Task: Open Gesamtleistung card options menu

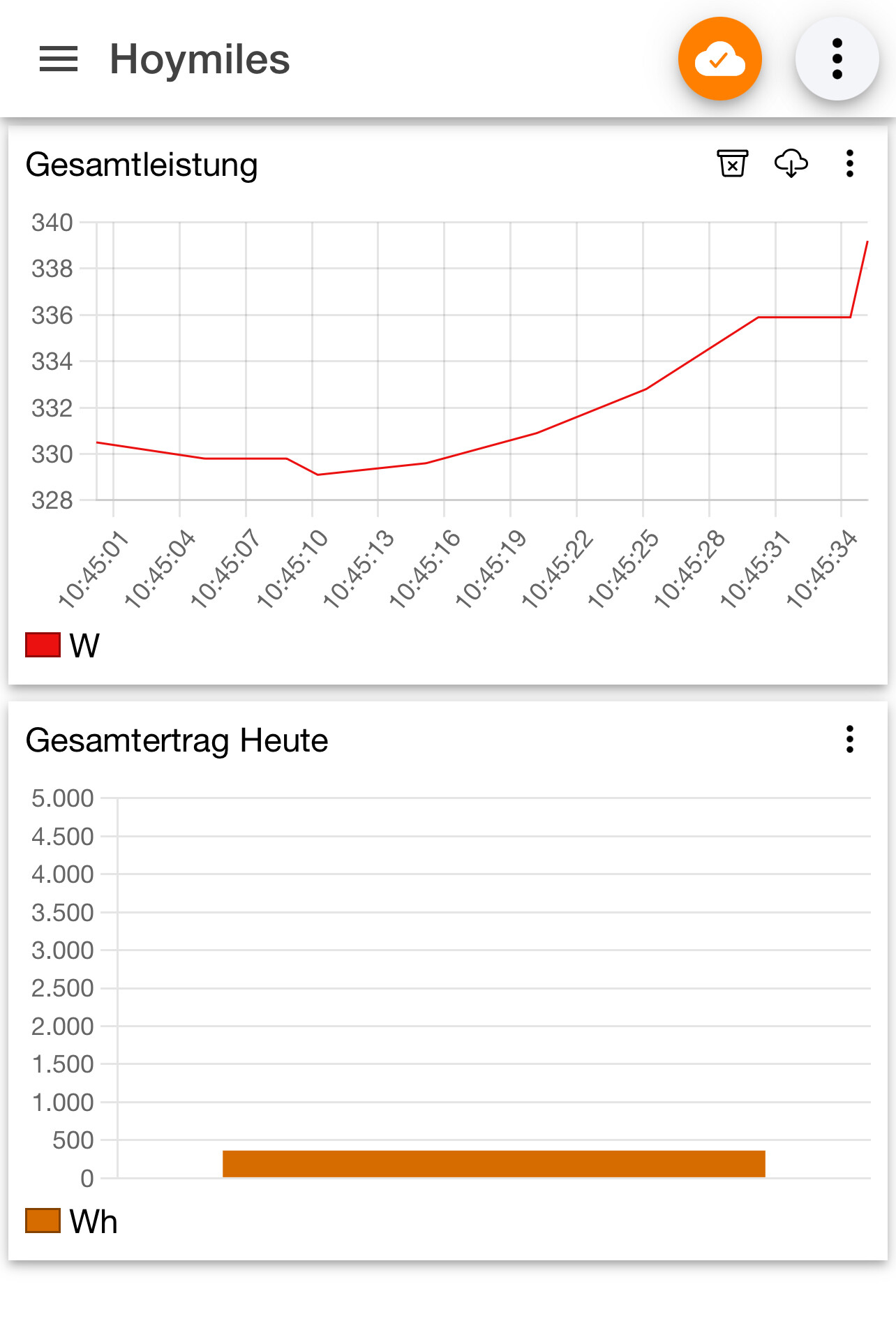Action: tap(849, 164)
